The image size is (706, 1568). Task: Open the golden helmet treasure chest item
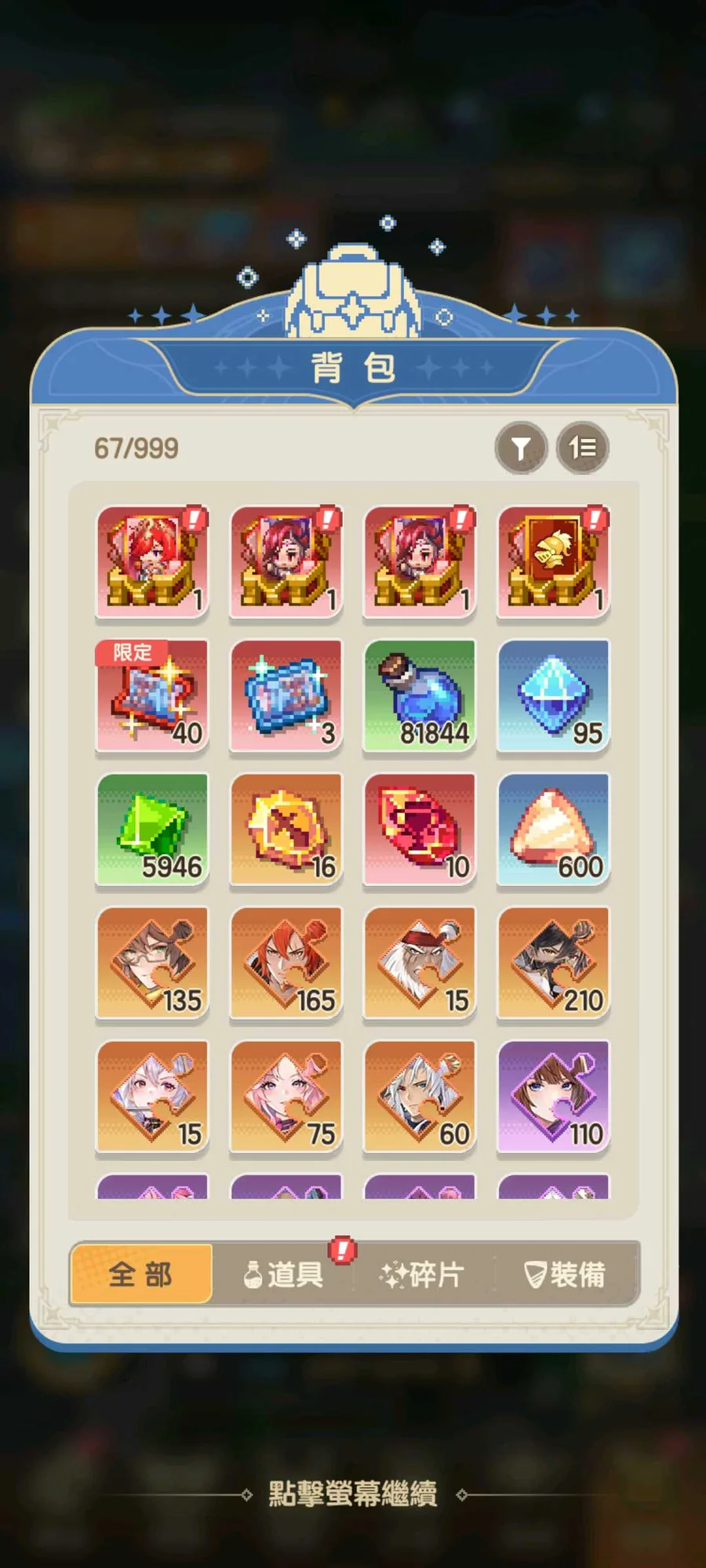(553, 561)
